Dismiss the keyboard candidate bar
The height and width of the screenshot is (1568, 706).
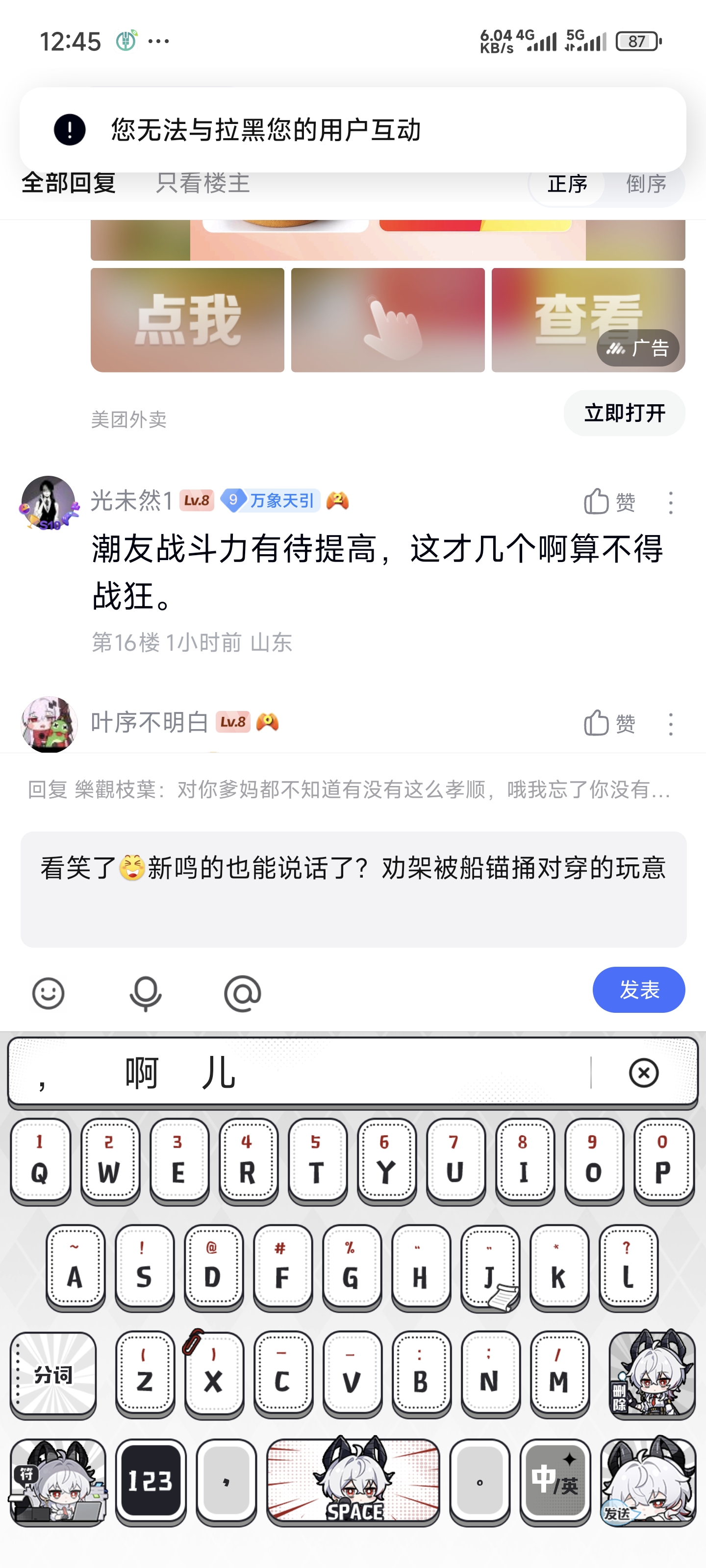point(643,1073)
